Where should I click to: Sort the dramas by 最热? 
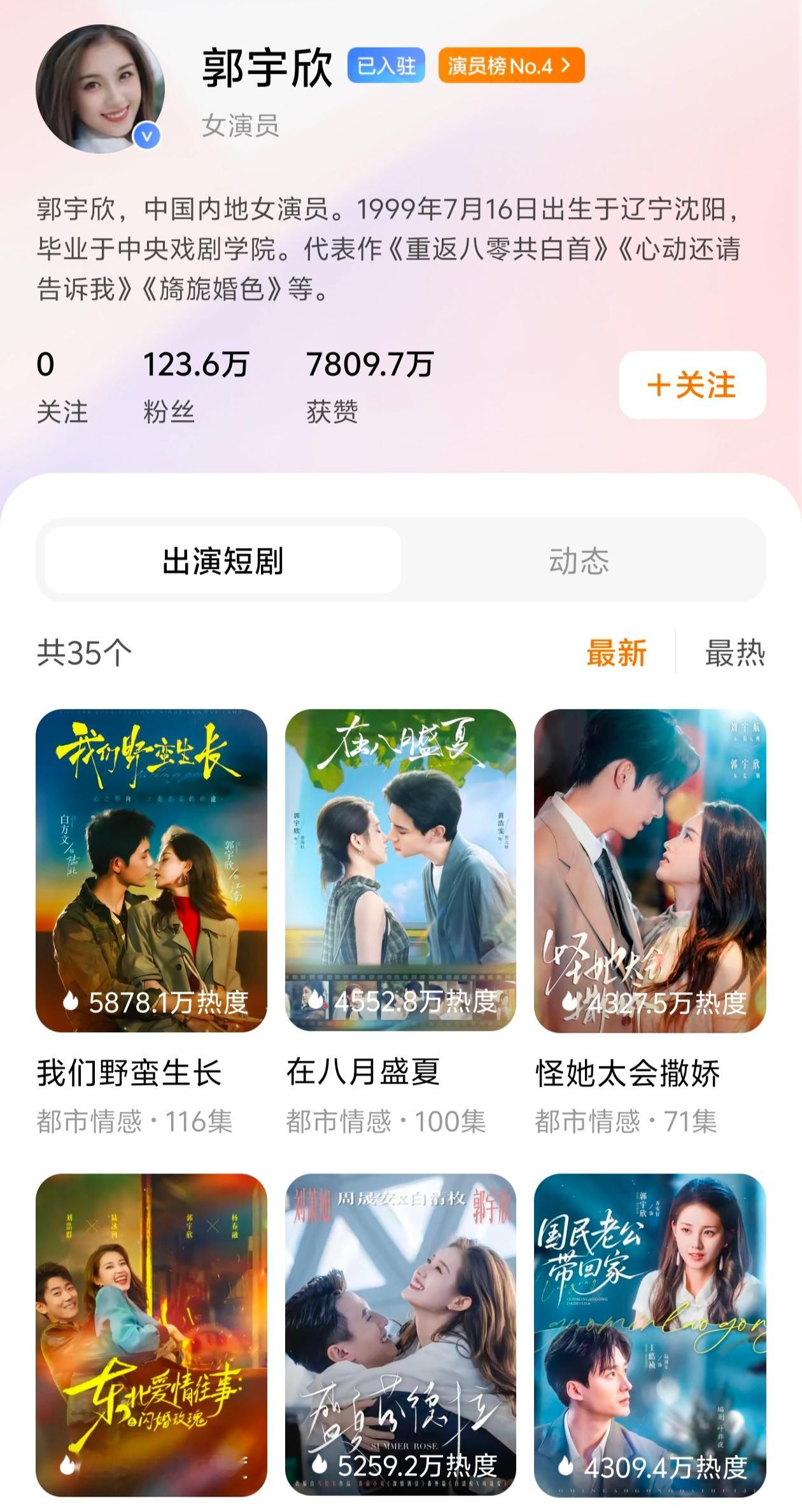[735, 653]
